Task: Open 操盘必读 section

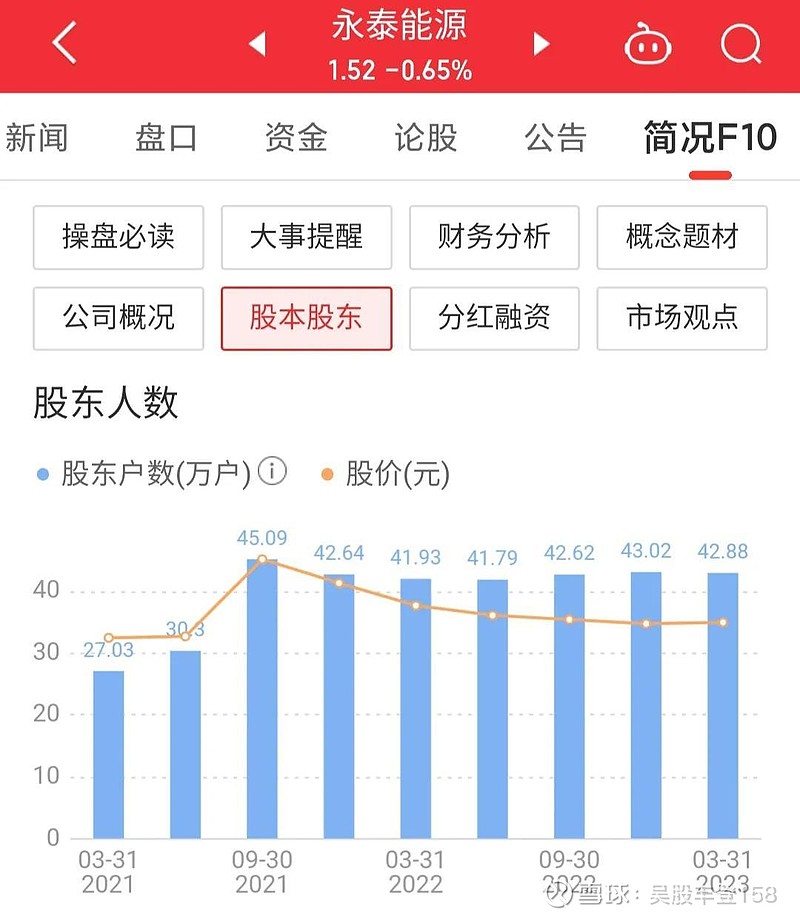Action: tap(118, 237)
